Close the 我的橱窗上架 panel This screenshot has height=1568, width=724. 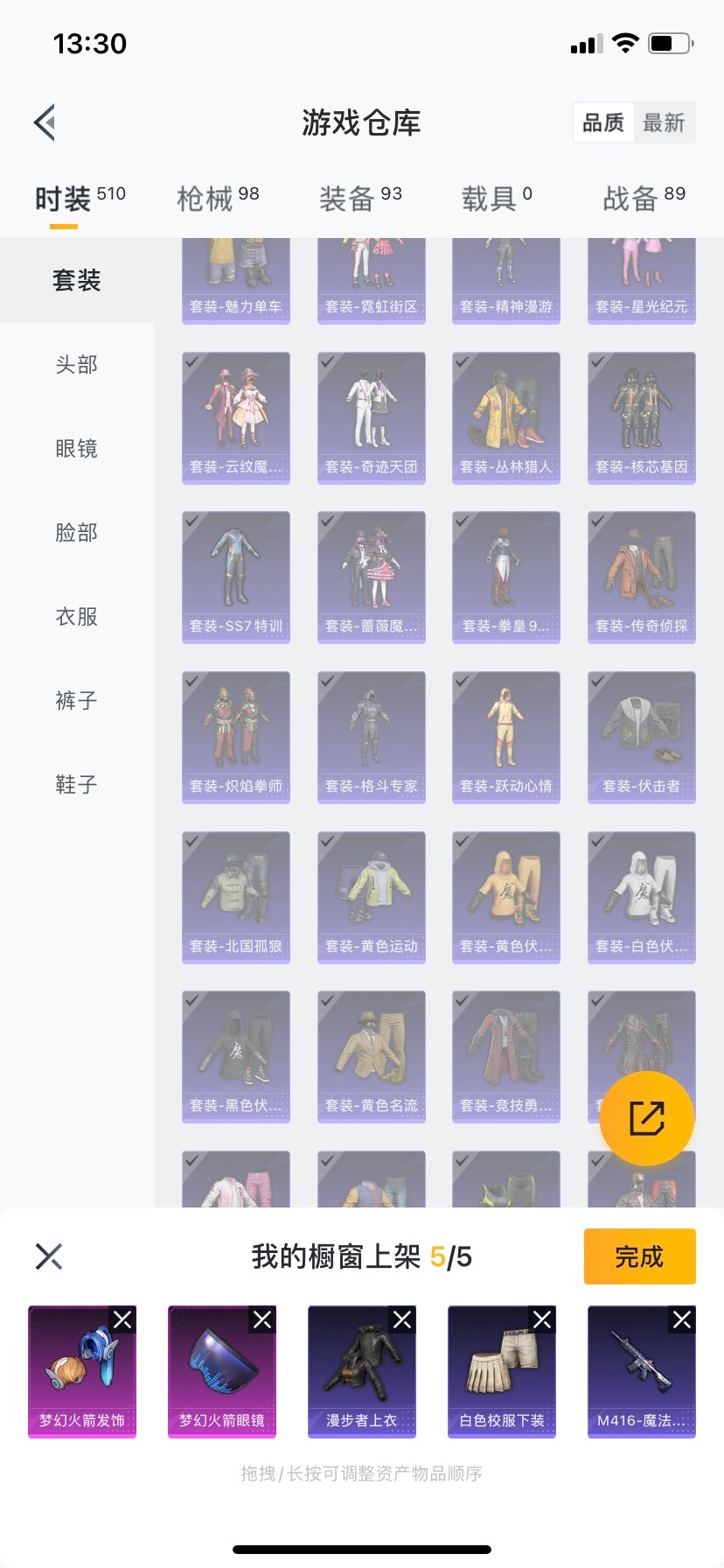(49, 1256)
